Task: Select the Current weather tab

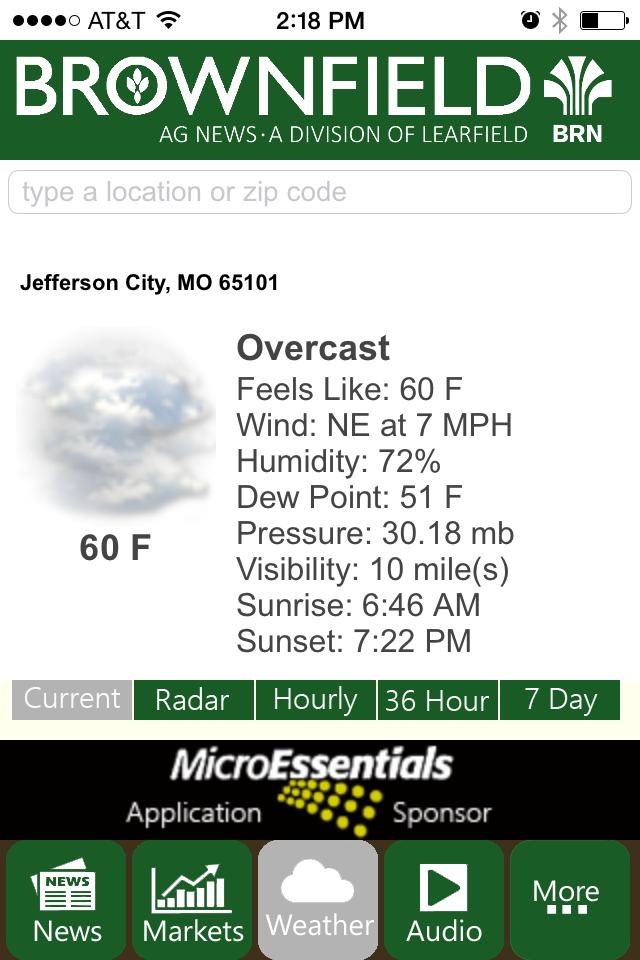Action: point(72,699)
